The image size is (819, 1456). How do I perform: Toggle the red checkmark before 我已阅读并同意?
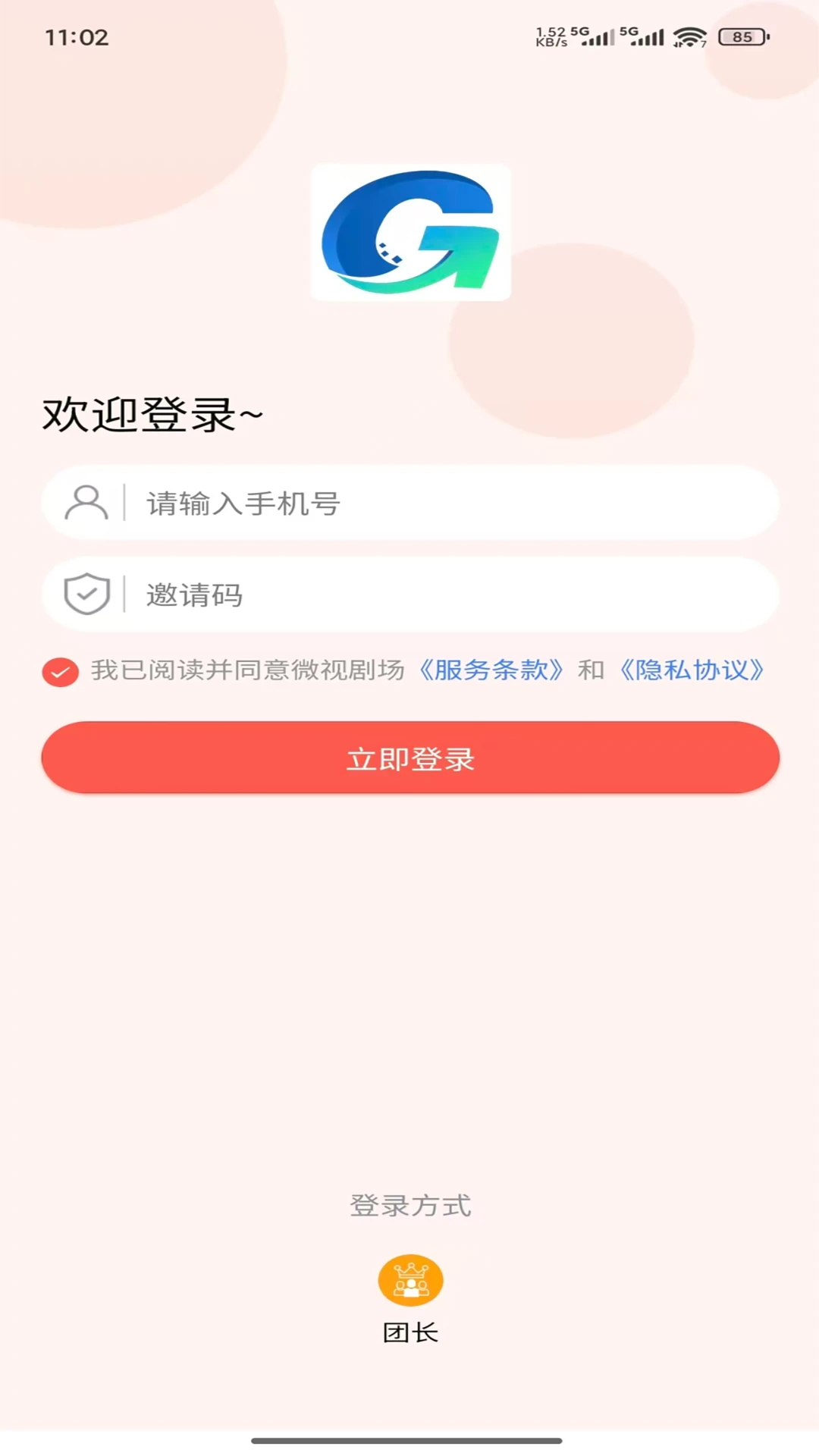[x=59, y=671]
